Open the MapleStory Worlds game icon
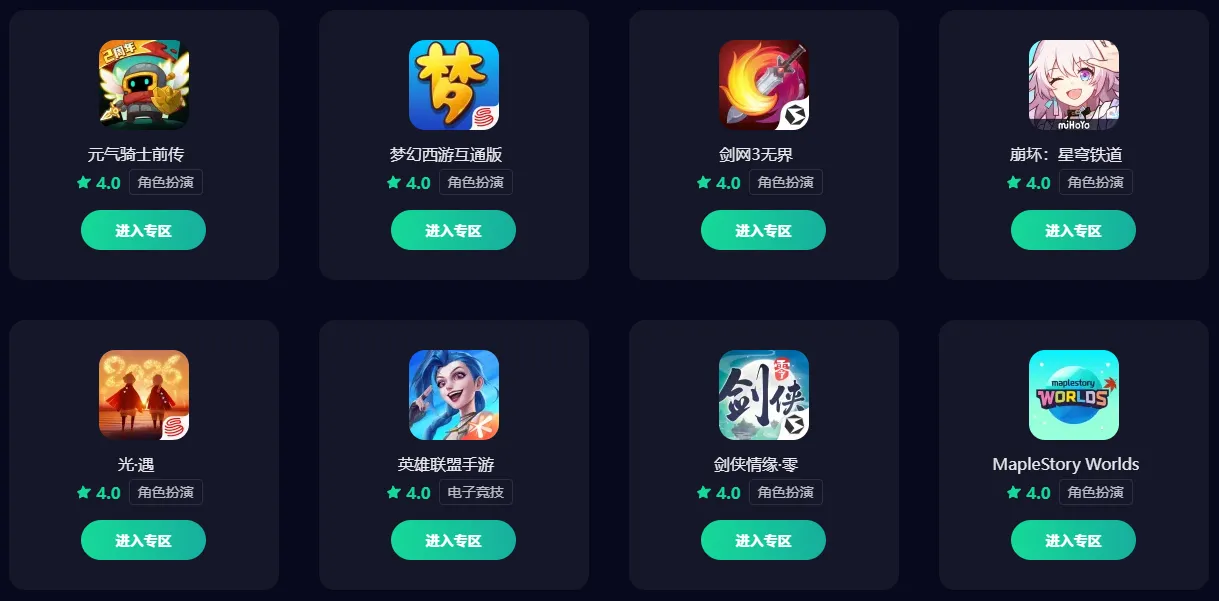The image size is (1219, 601). coord(1074,395)
